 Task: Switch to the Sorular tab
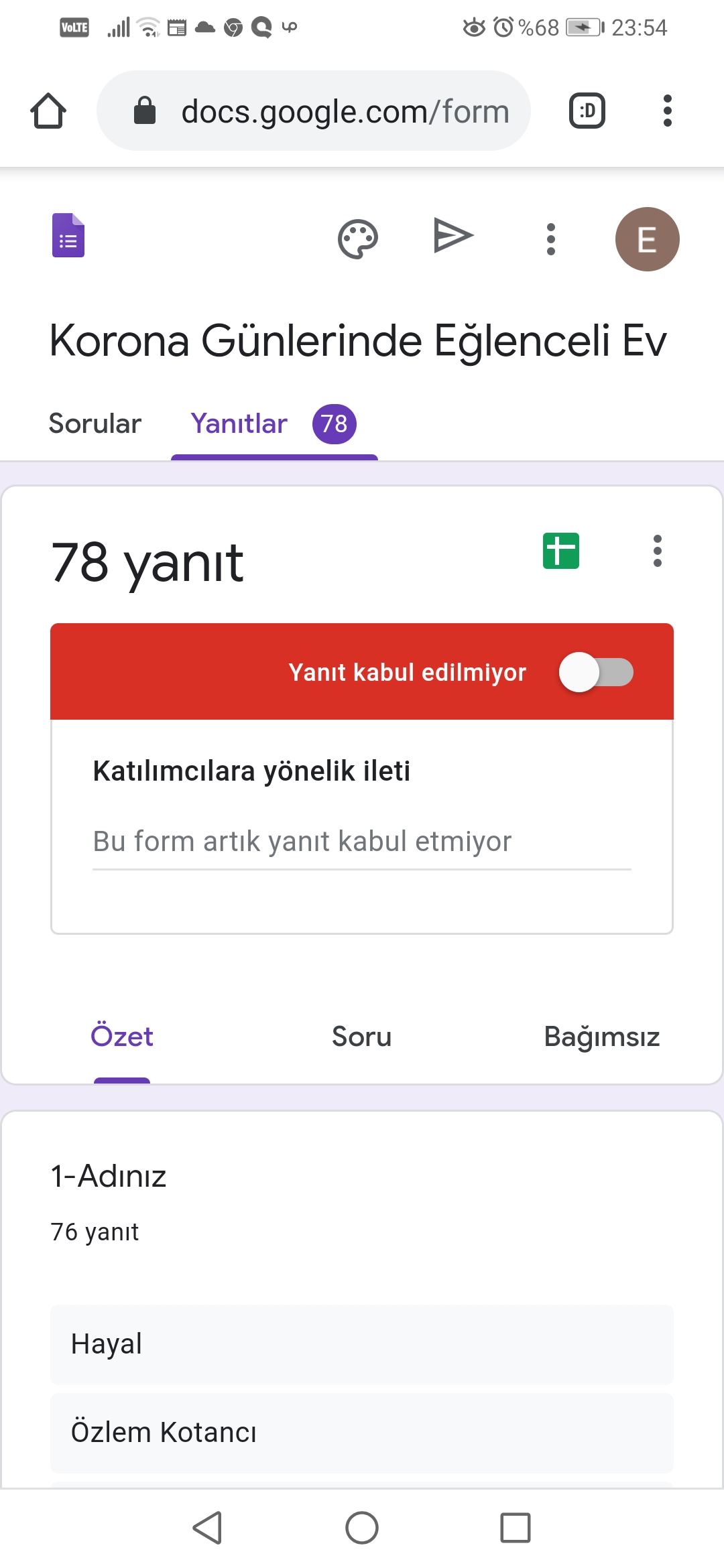[x=95, y=423]
